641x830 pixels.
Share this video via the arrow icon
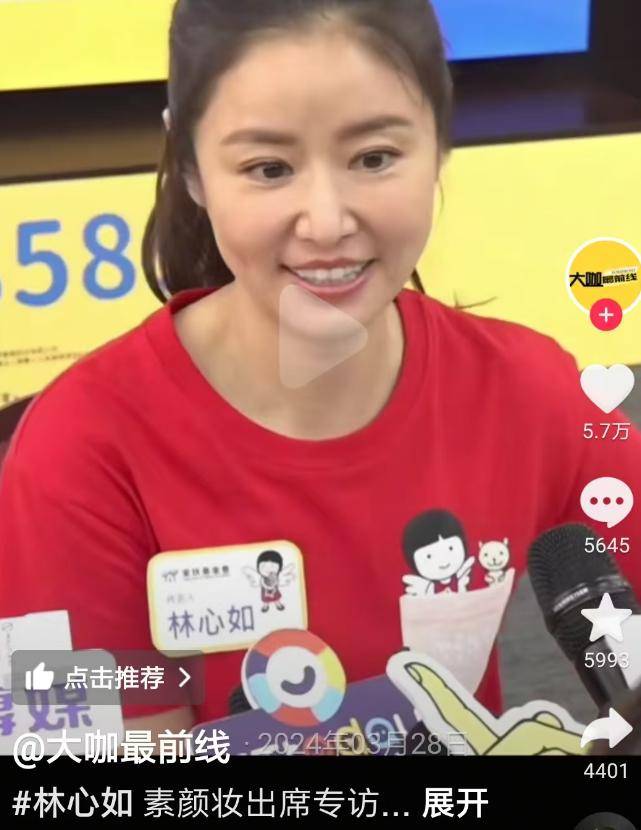point(607,730)
